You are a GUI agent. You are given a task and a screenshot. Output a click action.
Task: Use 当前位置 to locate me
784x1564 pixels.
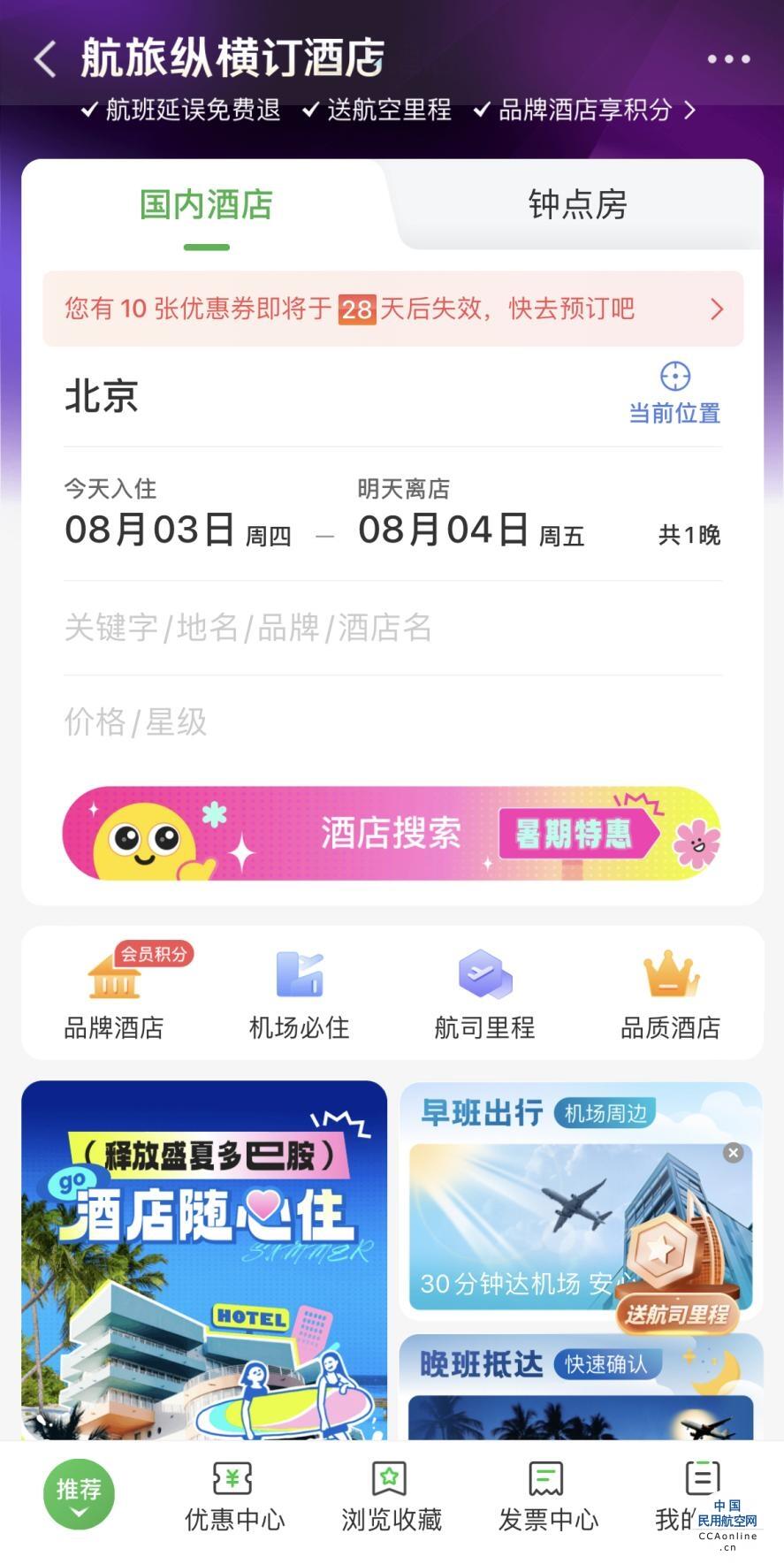click(x=674, y=393)
